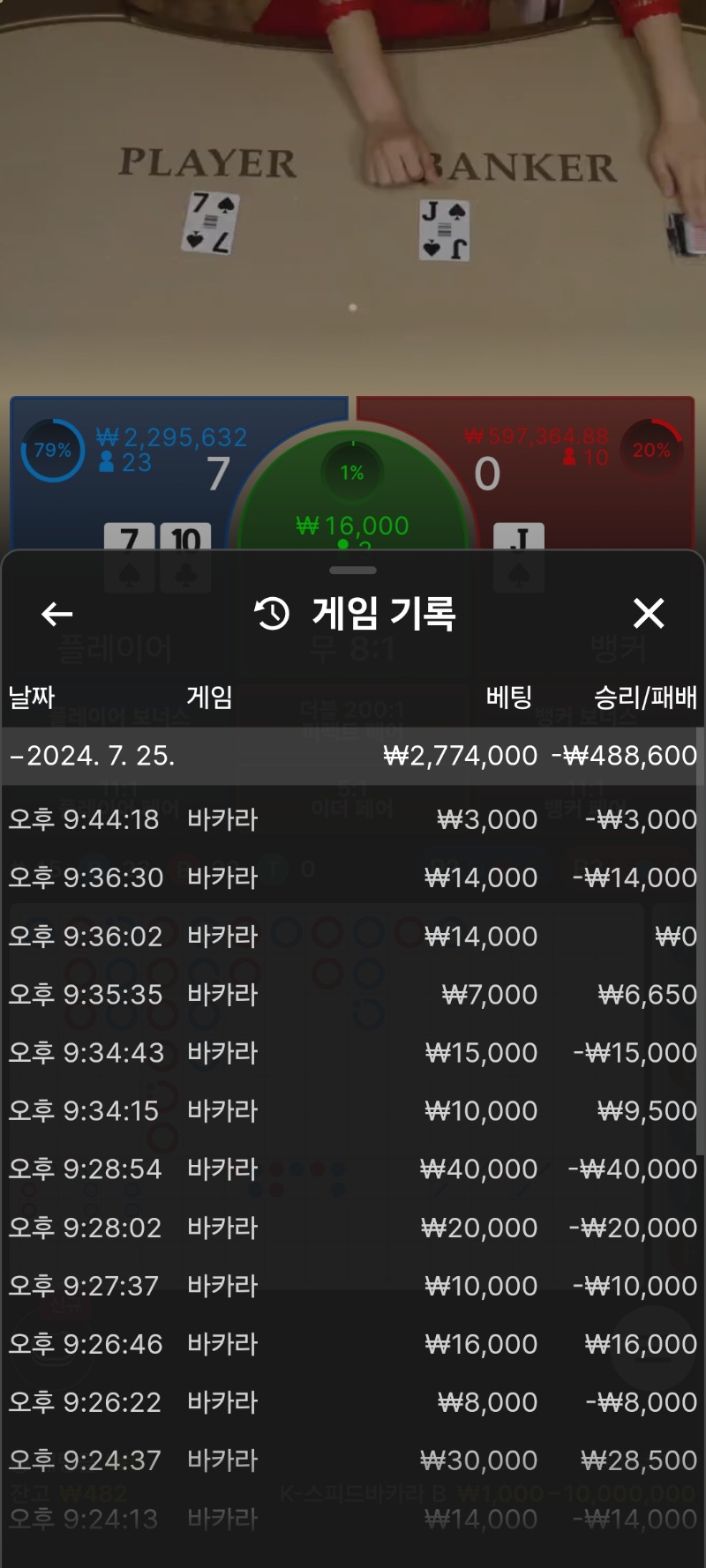
Task: Open the 오후 9:27:37 바카라 record
Action: [x=353, y=1285]
